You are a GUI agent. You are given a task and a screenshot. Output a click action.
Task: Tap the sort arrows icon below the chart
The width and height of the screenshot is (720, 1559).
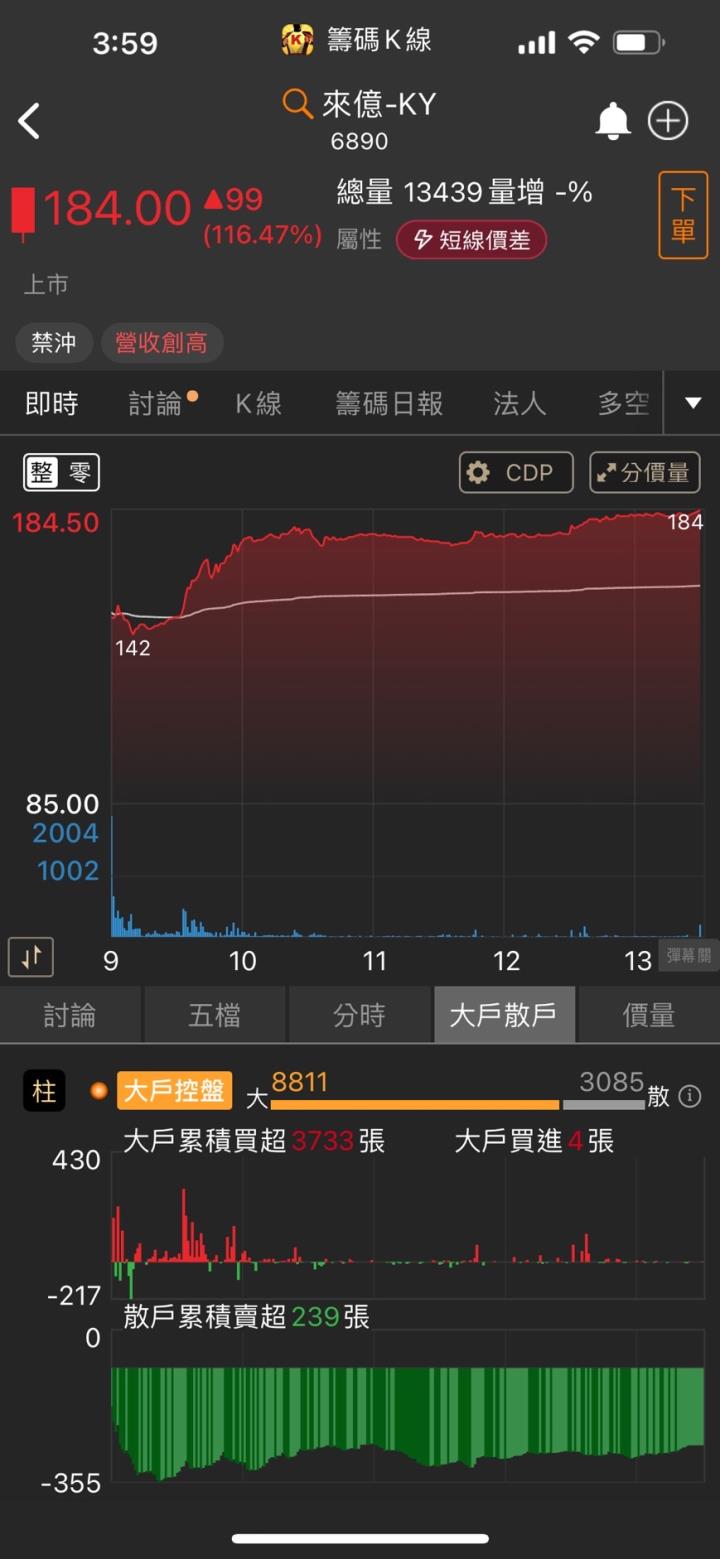tap(30, 957)
